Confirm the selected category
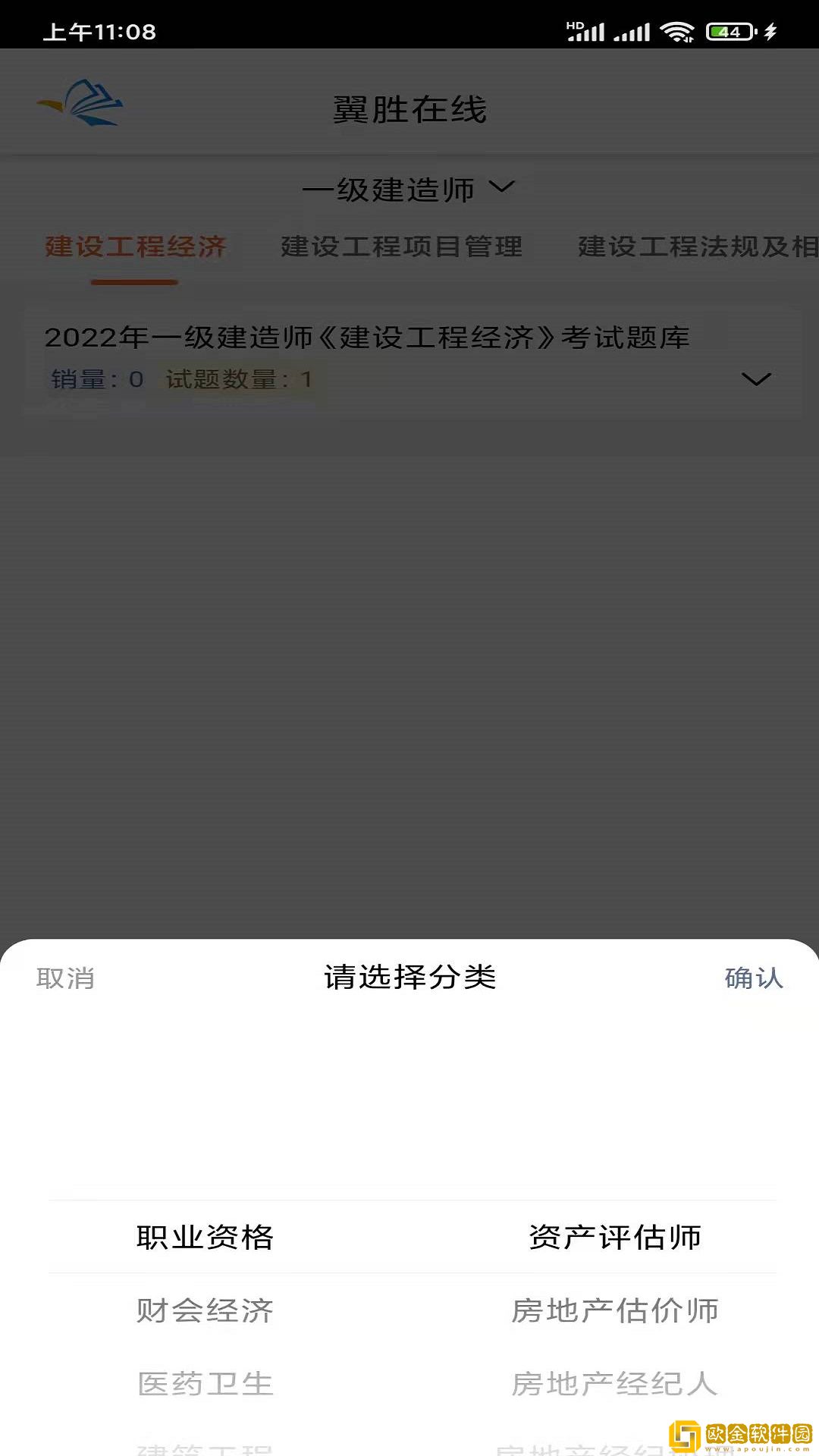Screen dimensions: 819x1456 coord(753,978)
